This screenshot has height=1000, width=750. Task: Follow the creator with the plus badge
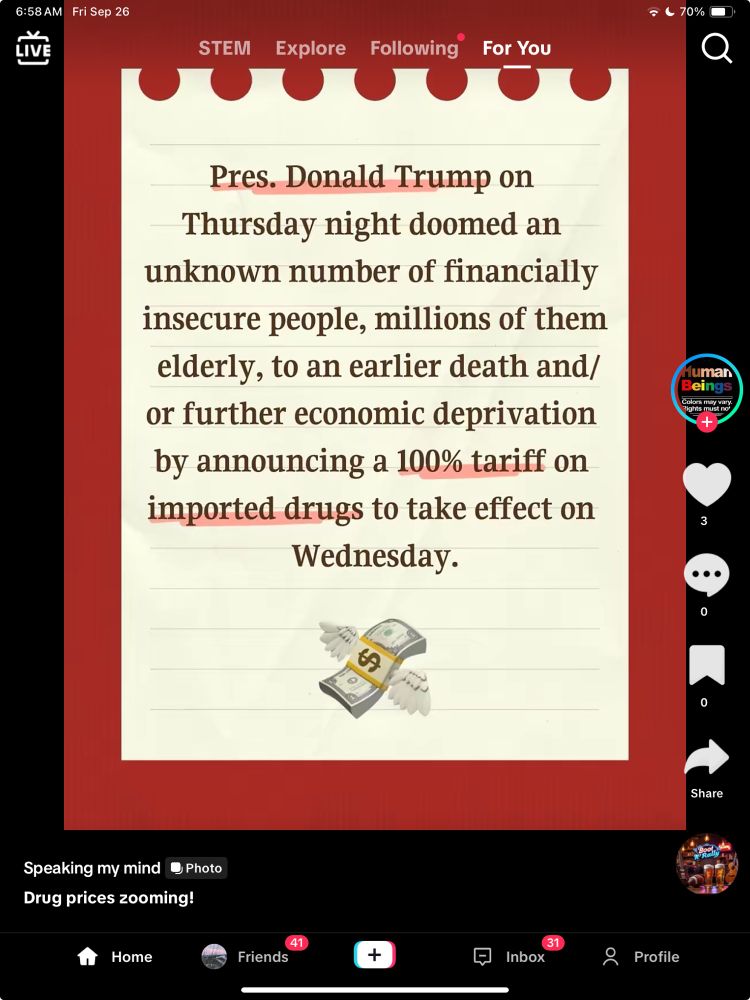point(707,422)
